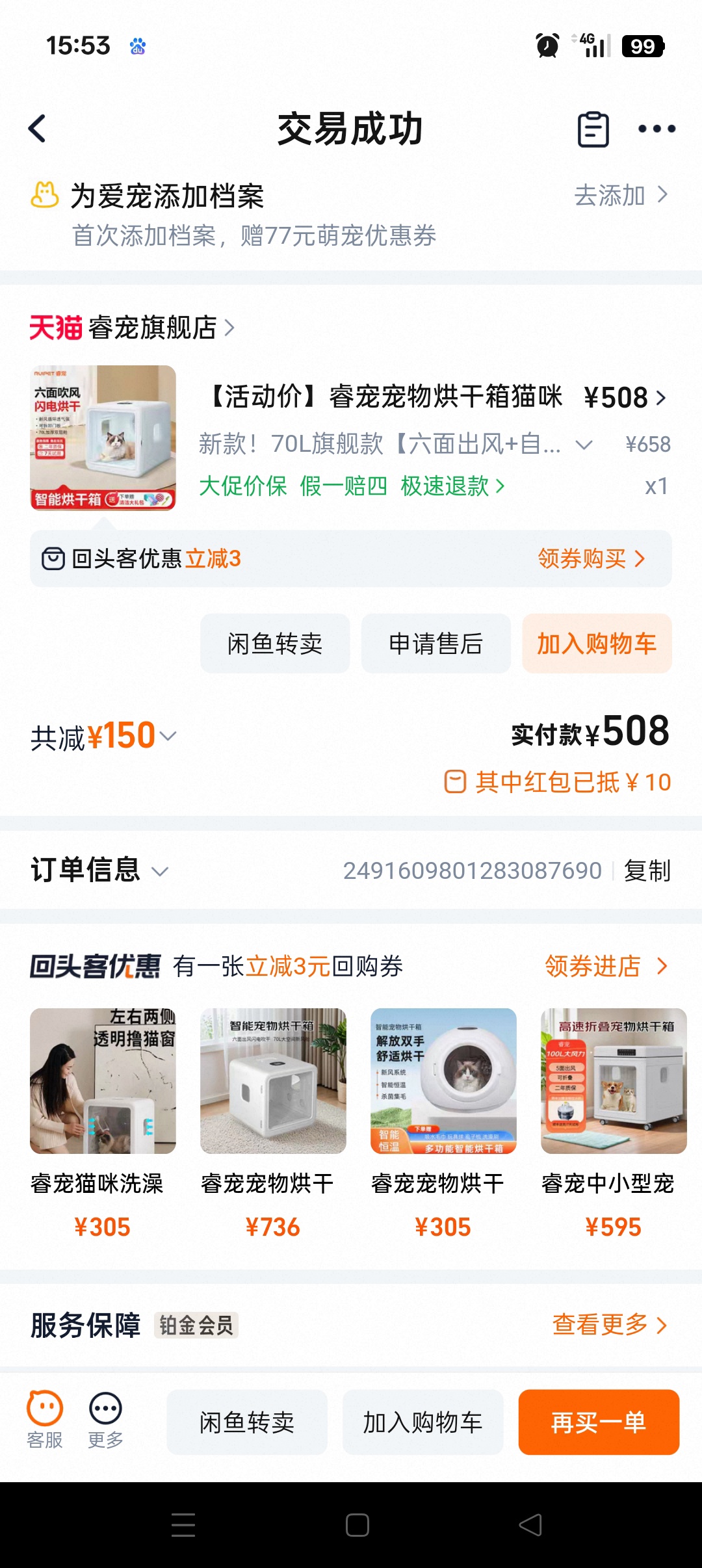The height and width of the screenshot is (1568, 702).
Task: Open the clipboard notes icon in the header
Action: 593,129
